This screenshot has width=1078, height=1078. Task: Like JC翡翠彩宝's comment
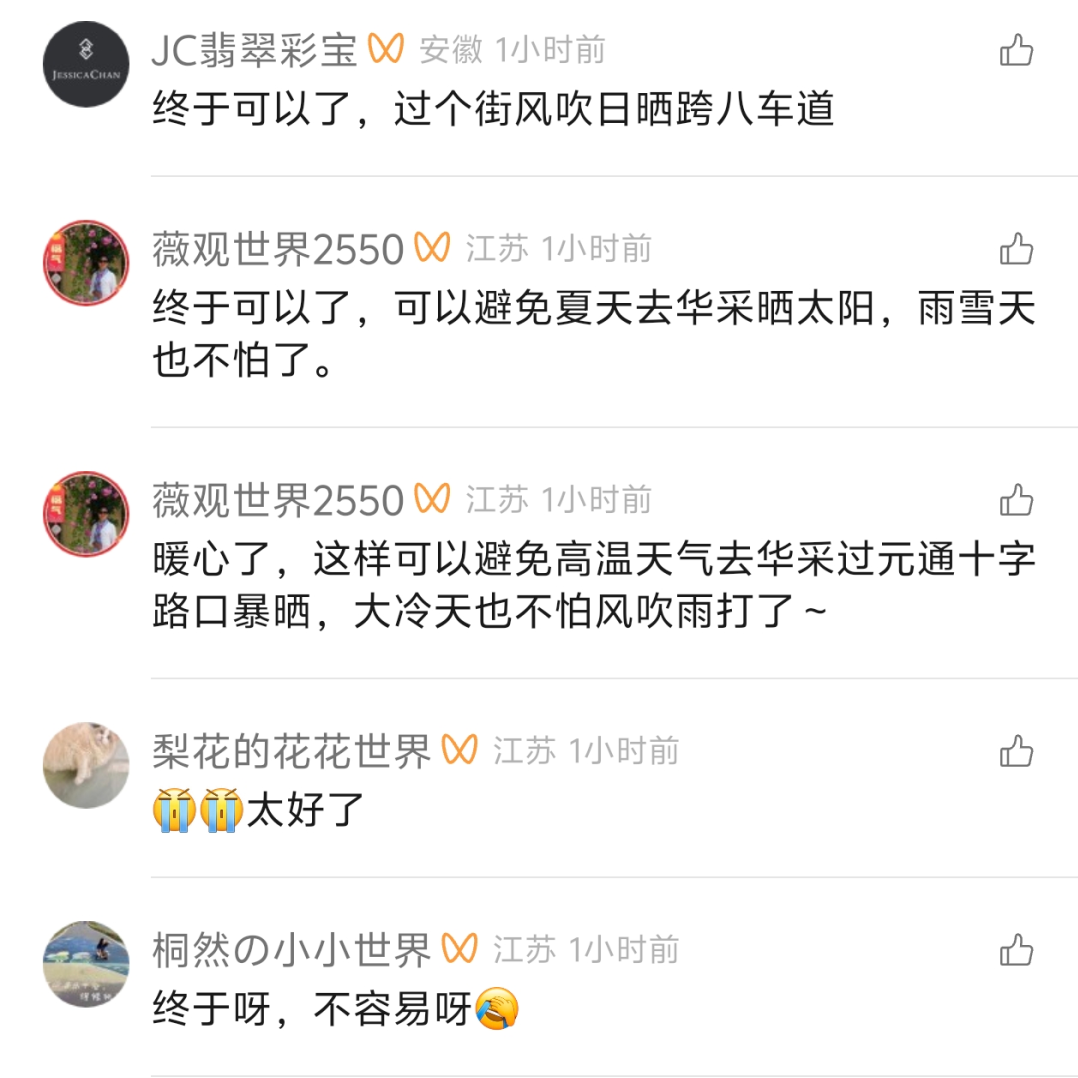pos(1016,49)
